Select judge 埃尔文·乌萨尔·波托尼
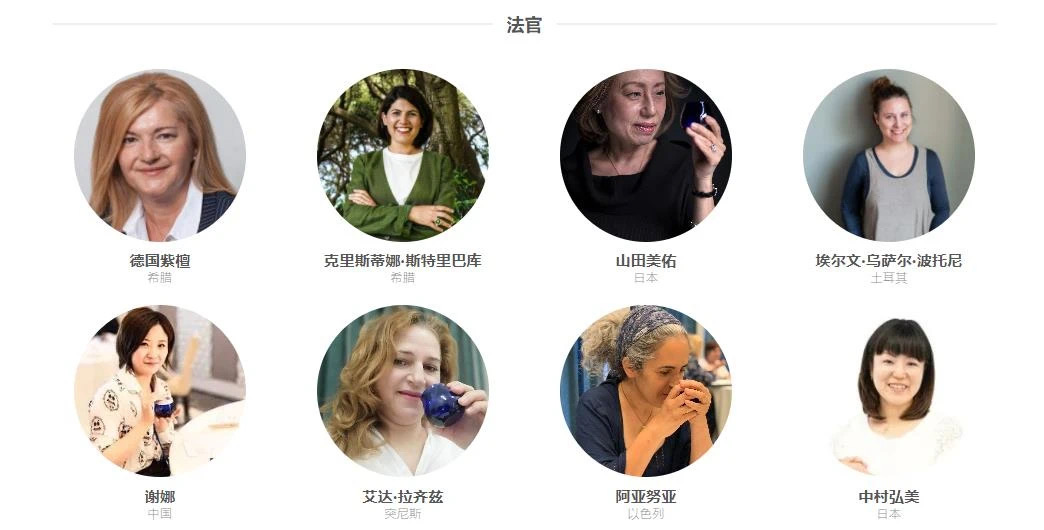Viewport: 1044px width, 530px height. [888, 155]
